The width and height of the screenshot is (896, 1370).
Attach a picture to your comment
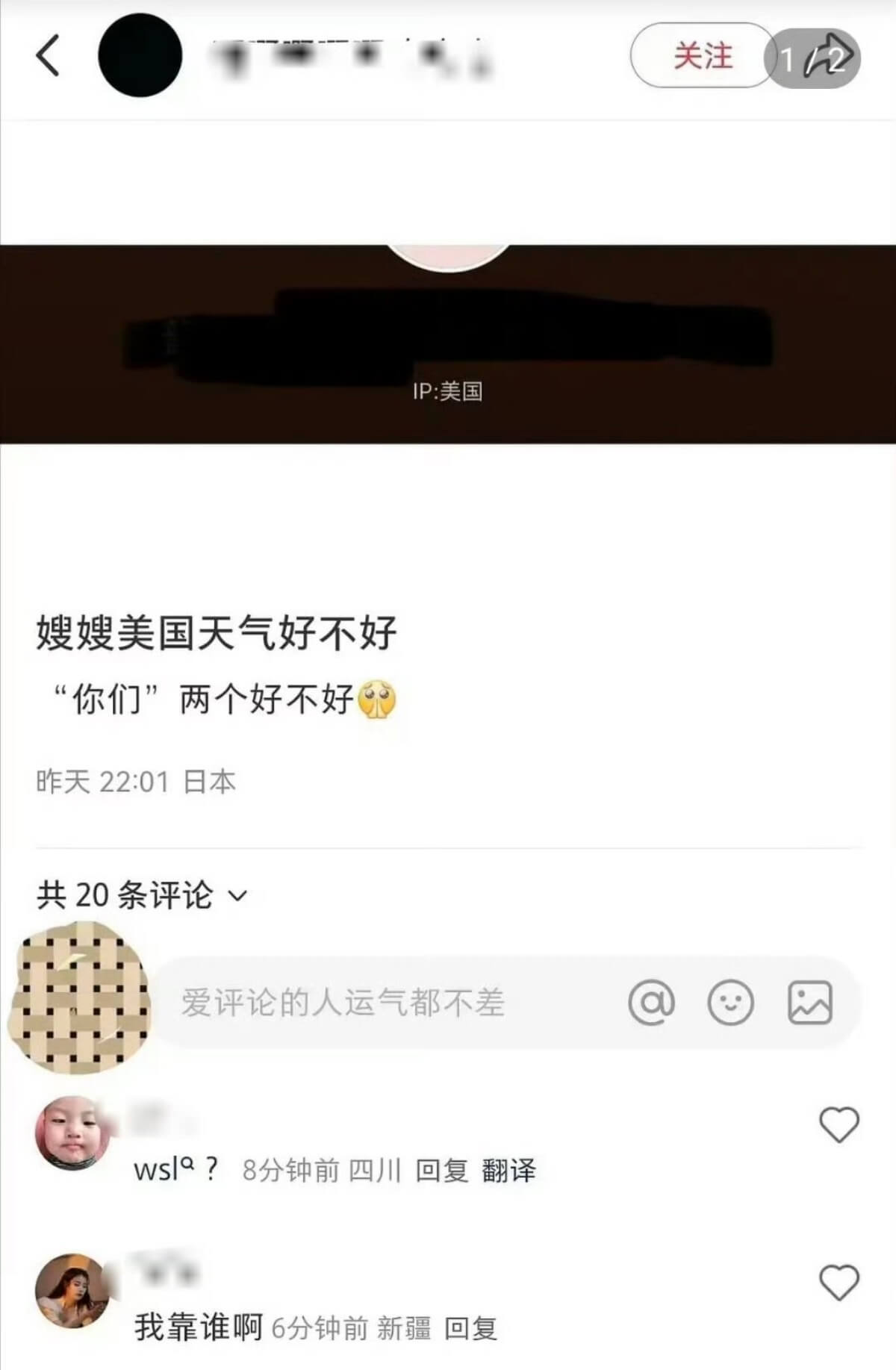[x=810, y=1003]
